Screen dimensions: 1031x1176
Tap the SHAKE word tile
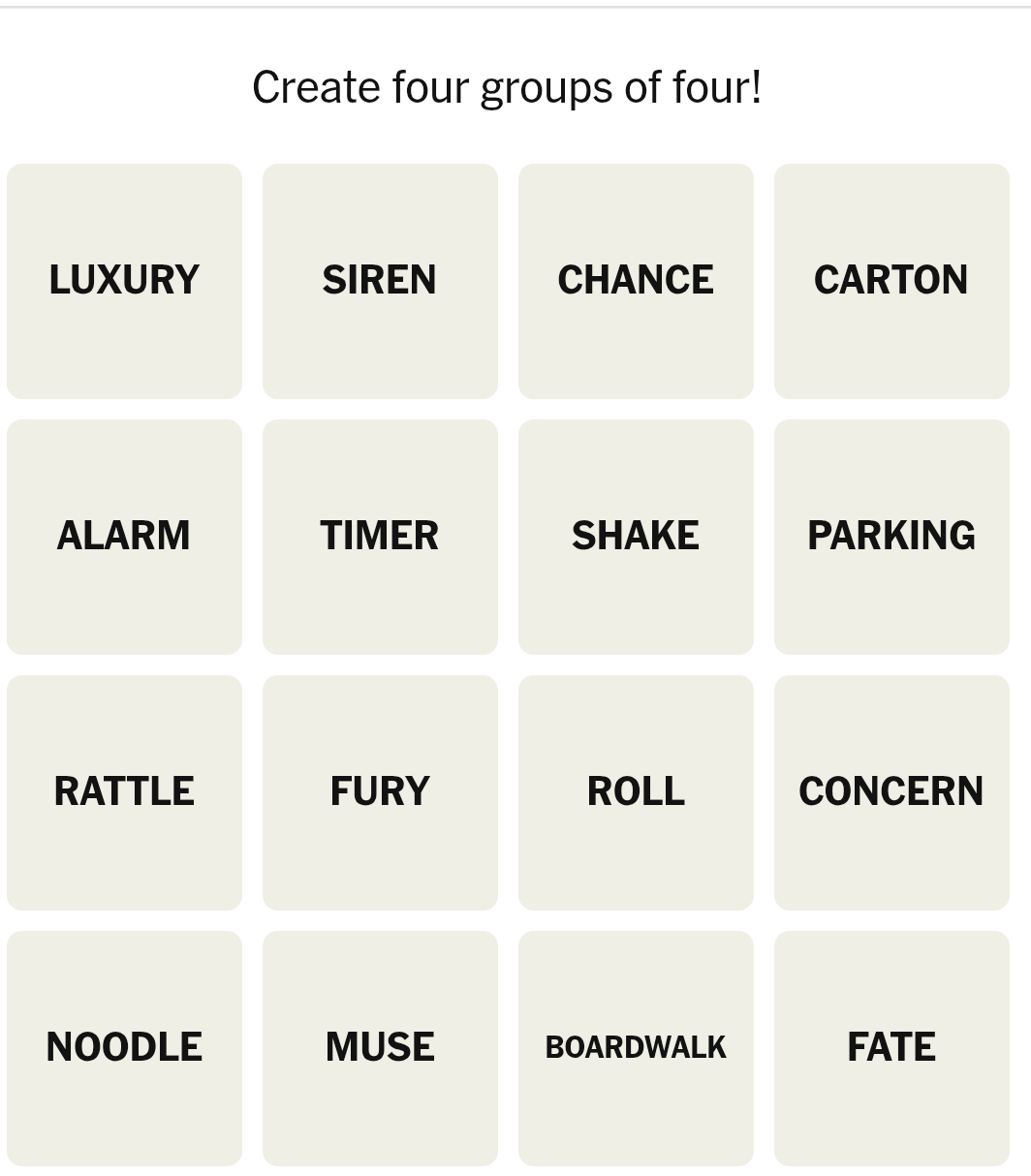(x=636, y=537)
